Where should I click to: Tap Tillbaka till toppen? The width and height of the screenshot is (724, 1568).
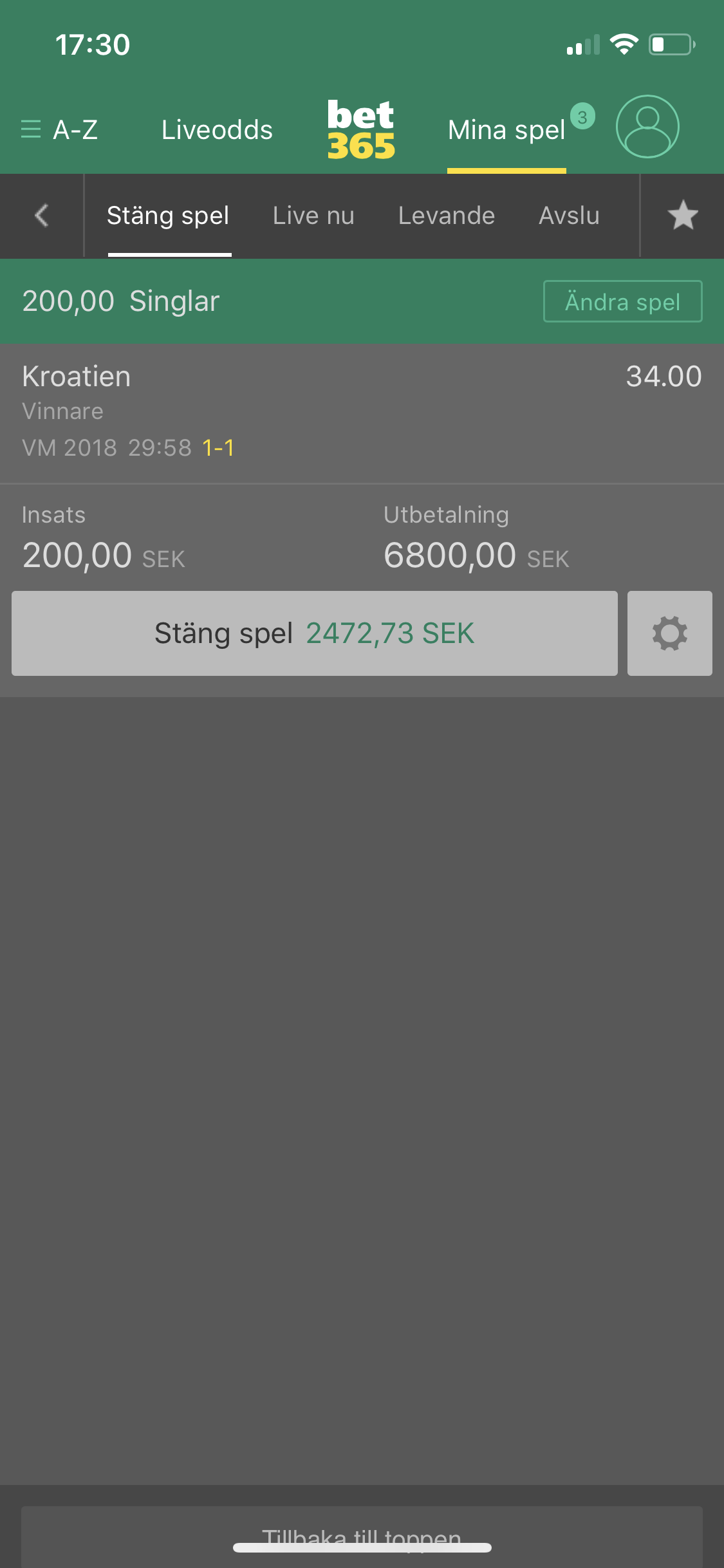click(x=362, y=1538)
